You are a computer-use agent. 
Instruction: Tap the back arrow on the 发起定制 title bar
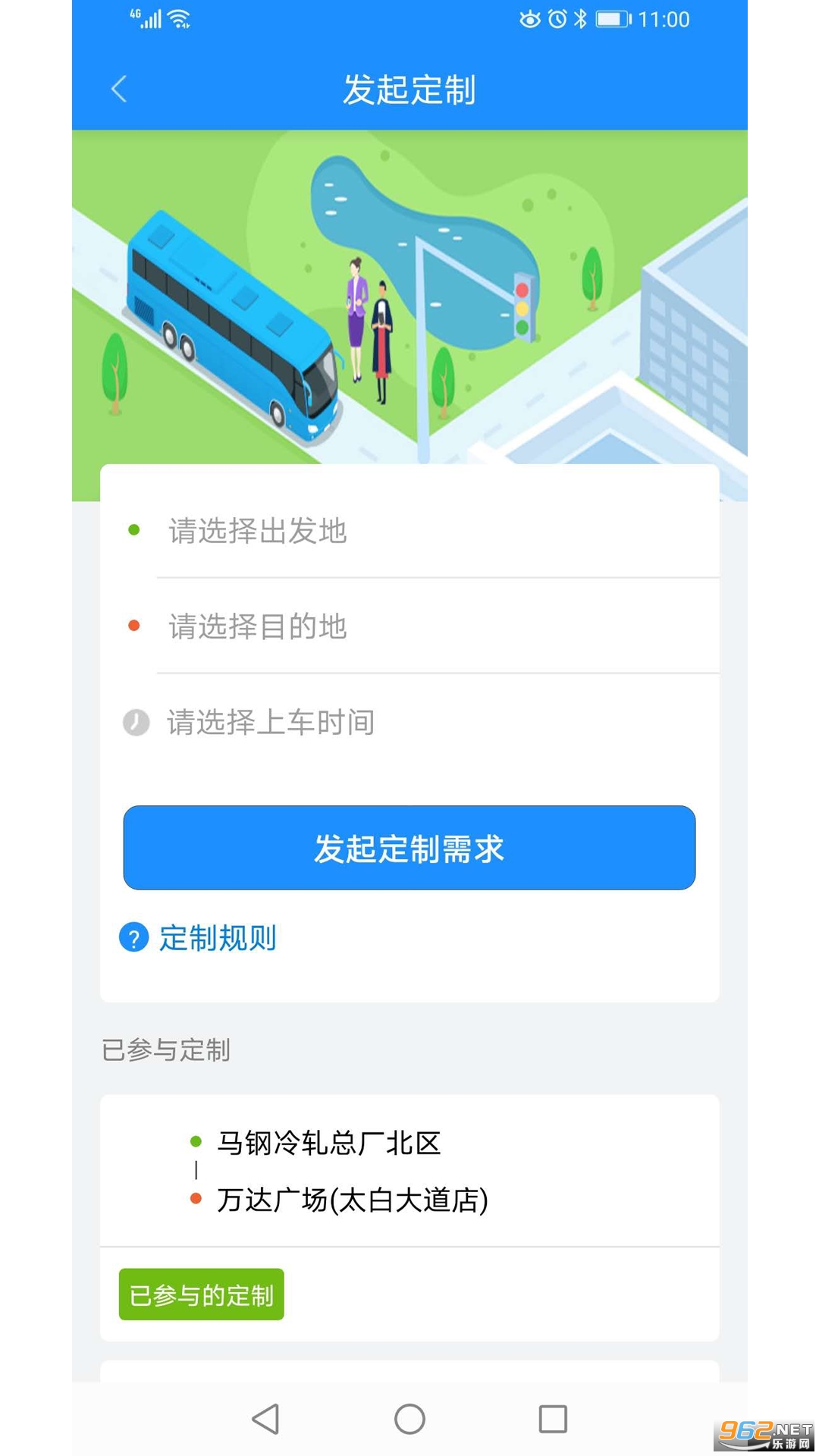click(x=118, y=89)
